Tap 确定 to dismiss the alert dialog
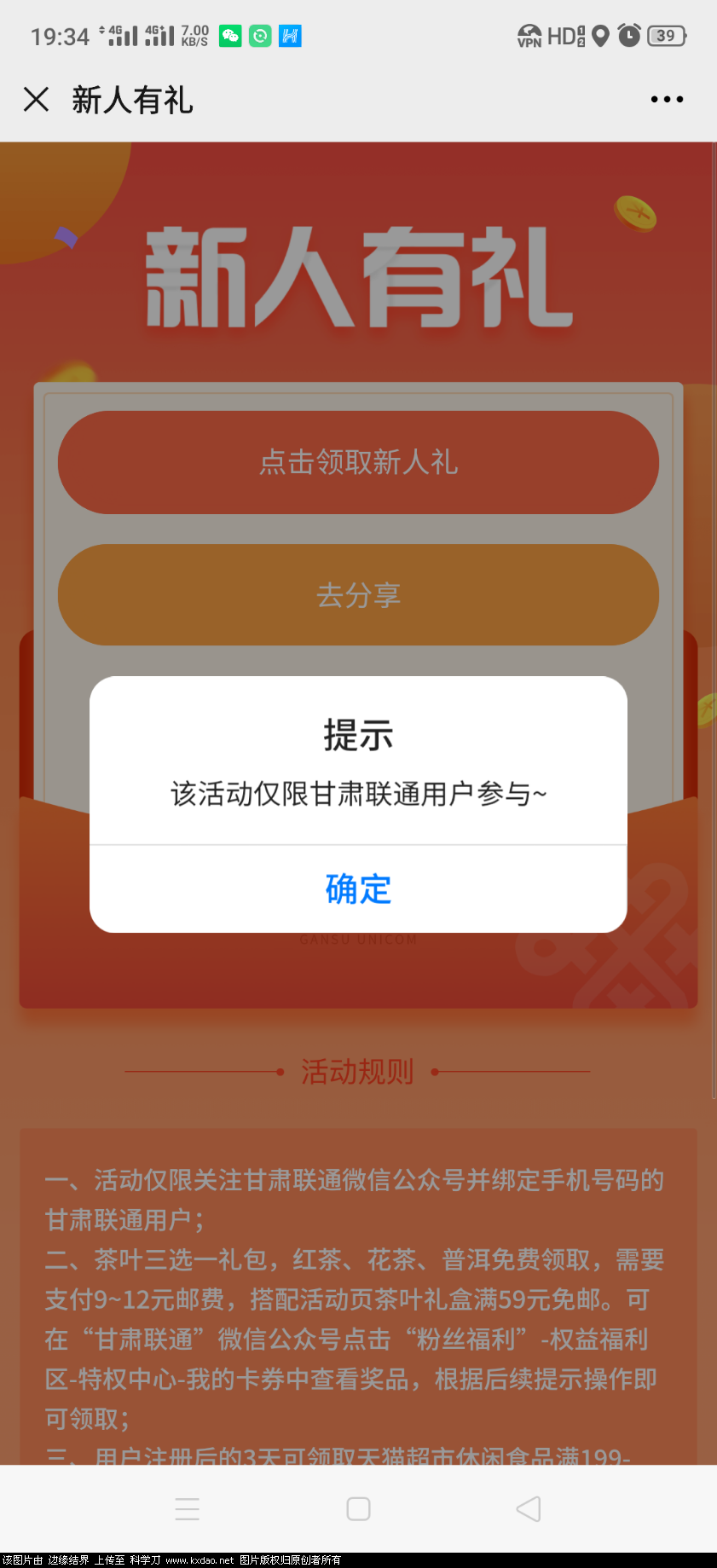 pos(357,889)
